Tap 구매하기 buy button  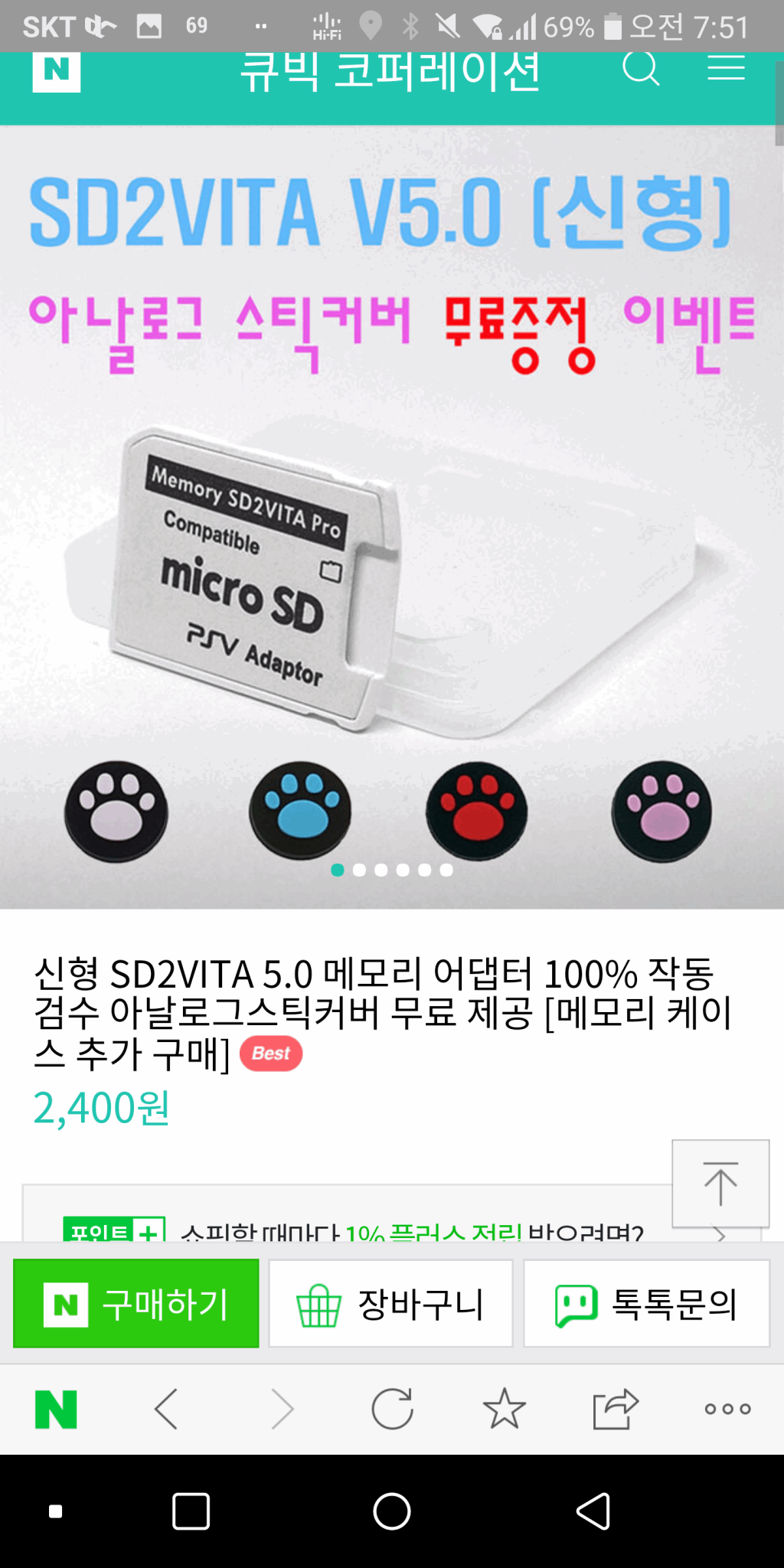136,1304
